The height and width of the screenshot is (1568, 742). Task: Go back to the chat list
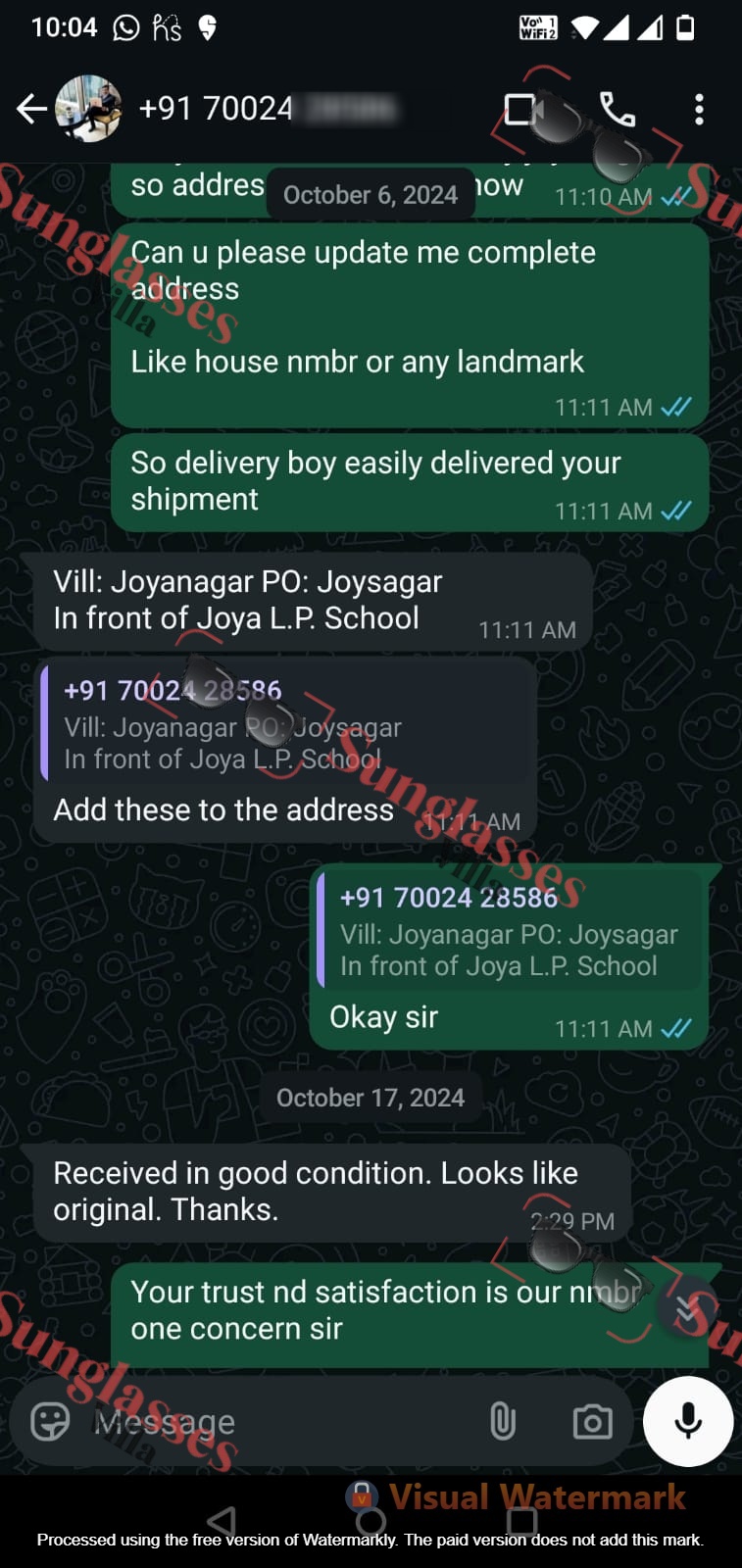[x=31, y=109]
